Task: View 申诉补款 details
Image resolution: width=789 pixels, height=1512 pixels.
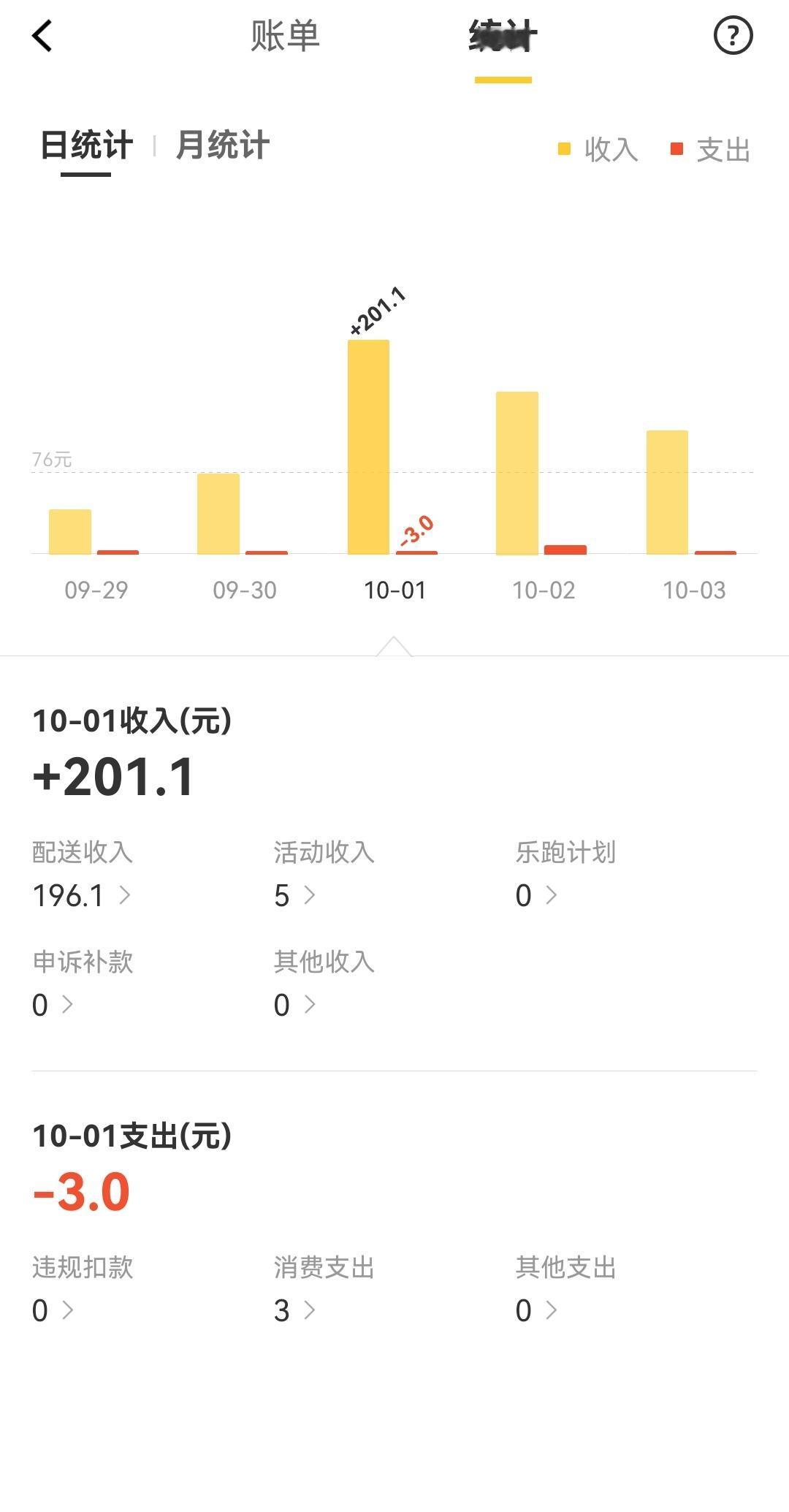Action: click(53, 1005)
